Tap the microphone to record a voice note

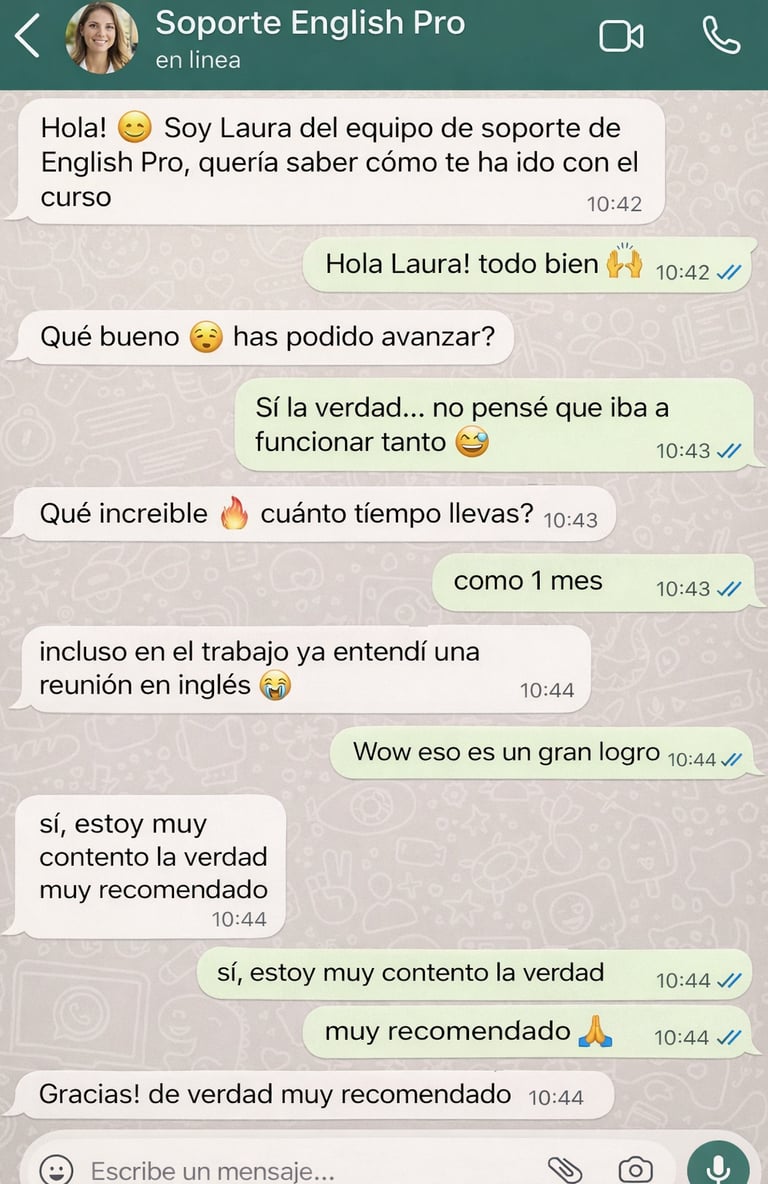(717, 1166)
